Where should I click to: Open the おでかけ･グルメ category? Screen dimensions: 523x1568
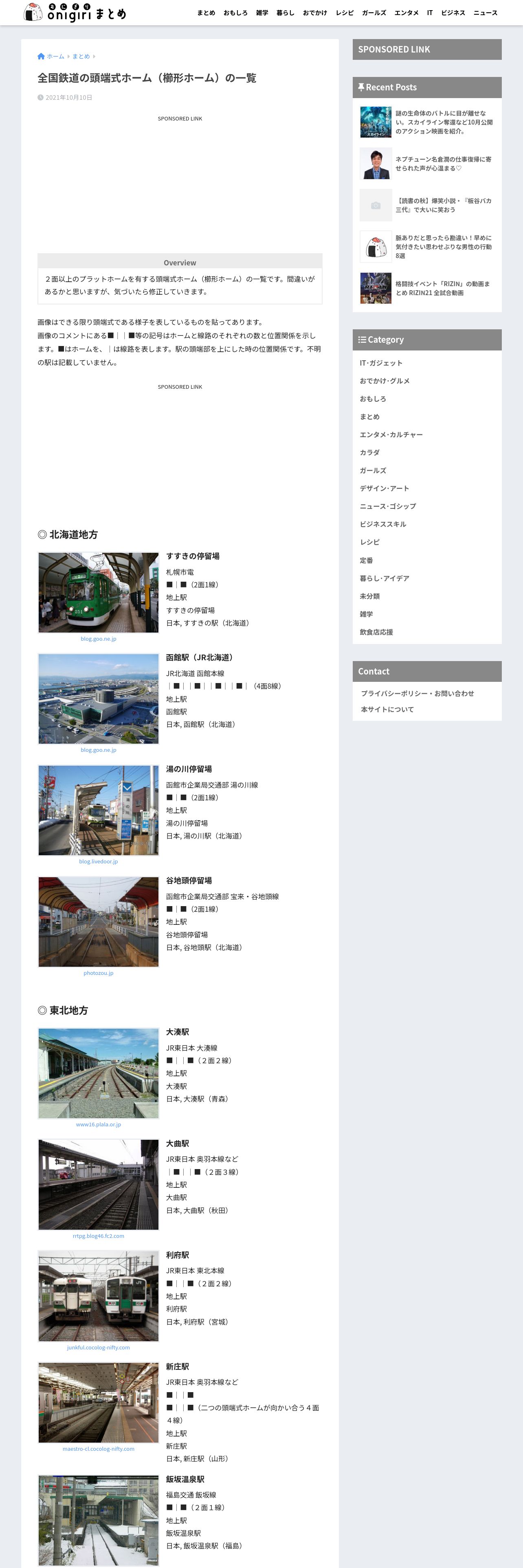[384, 381]
